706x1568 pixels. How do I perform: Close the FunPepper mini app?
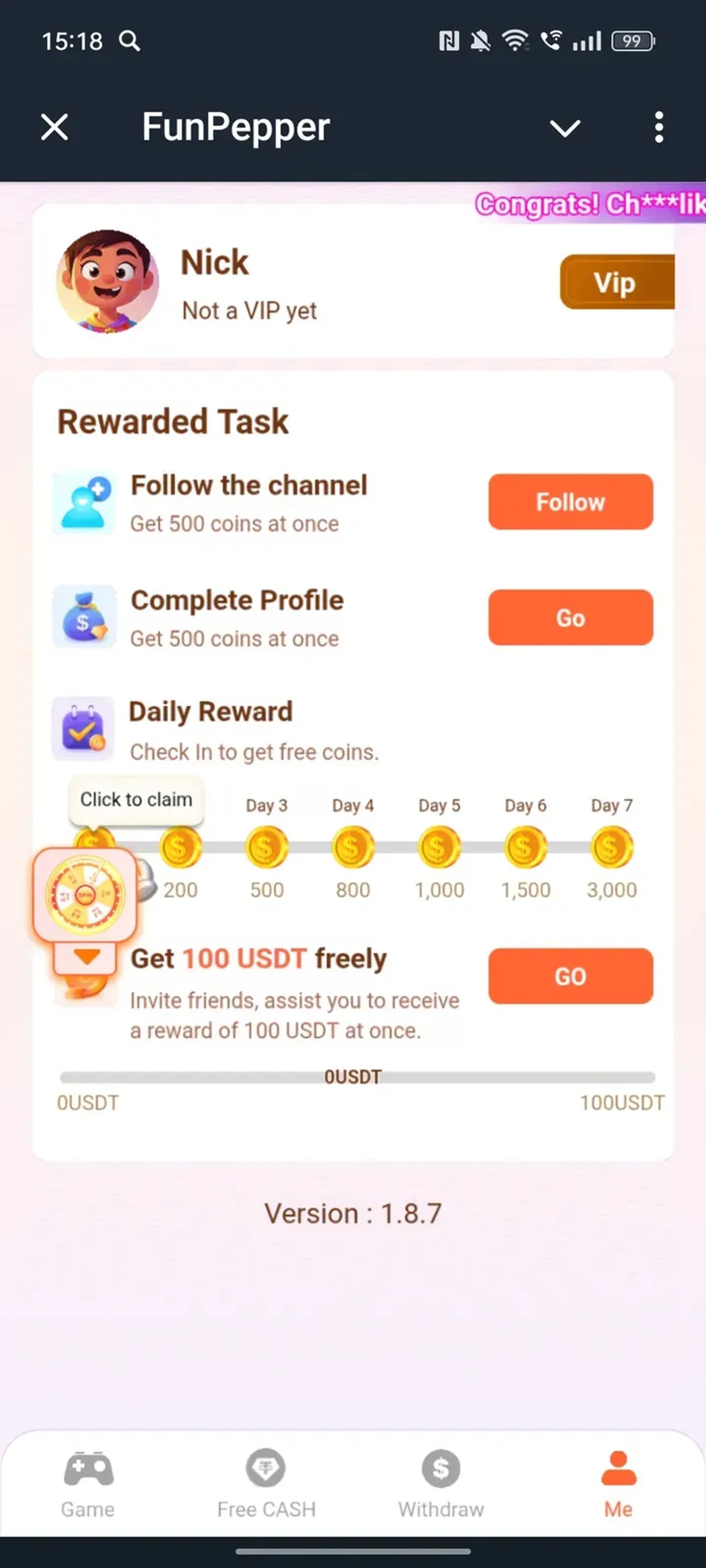pos(54,127)
